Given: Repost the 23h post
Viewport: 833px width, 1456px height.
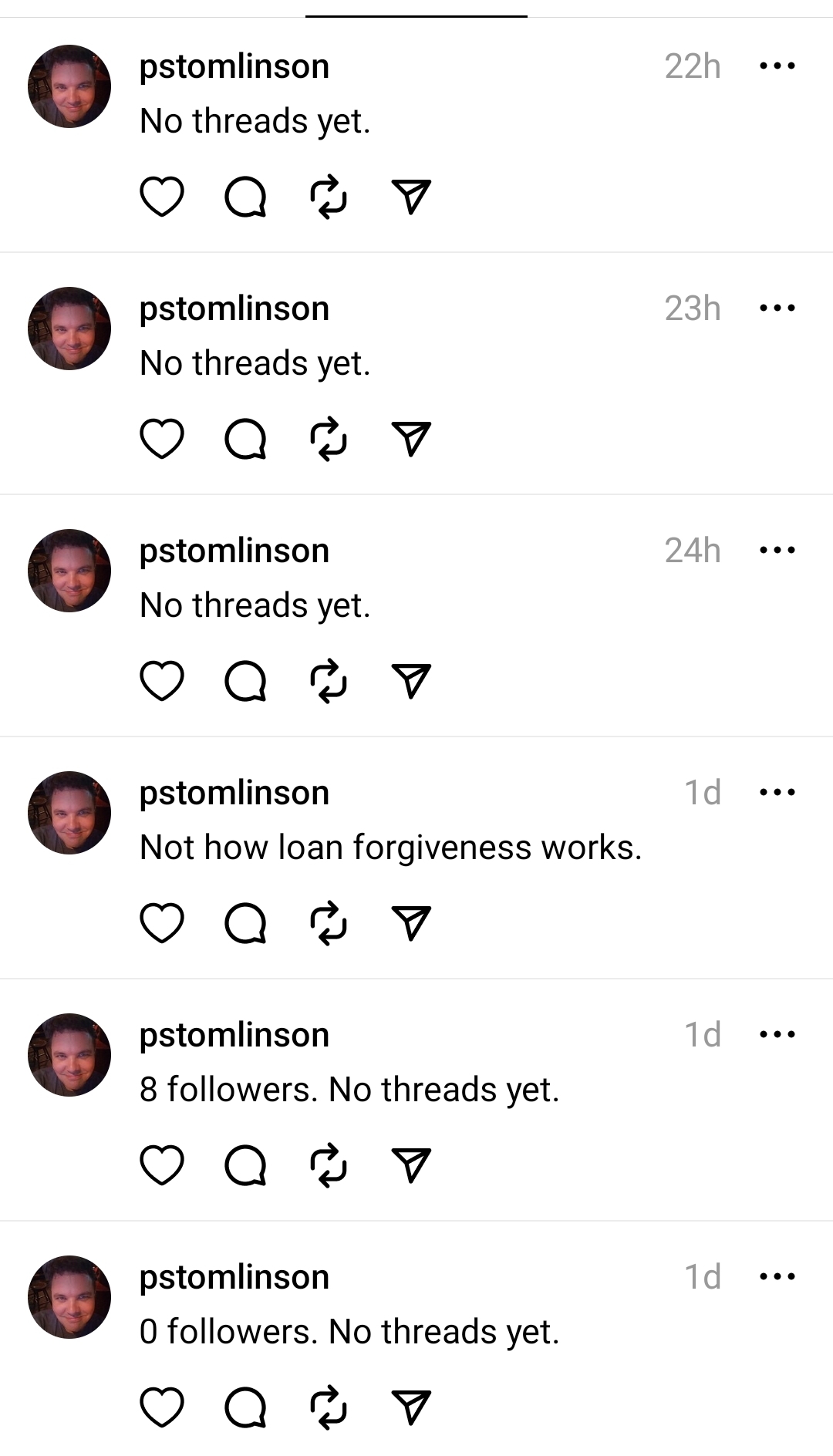Looking at the screenshot, I should 329,439.
